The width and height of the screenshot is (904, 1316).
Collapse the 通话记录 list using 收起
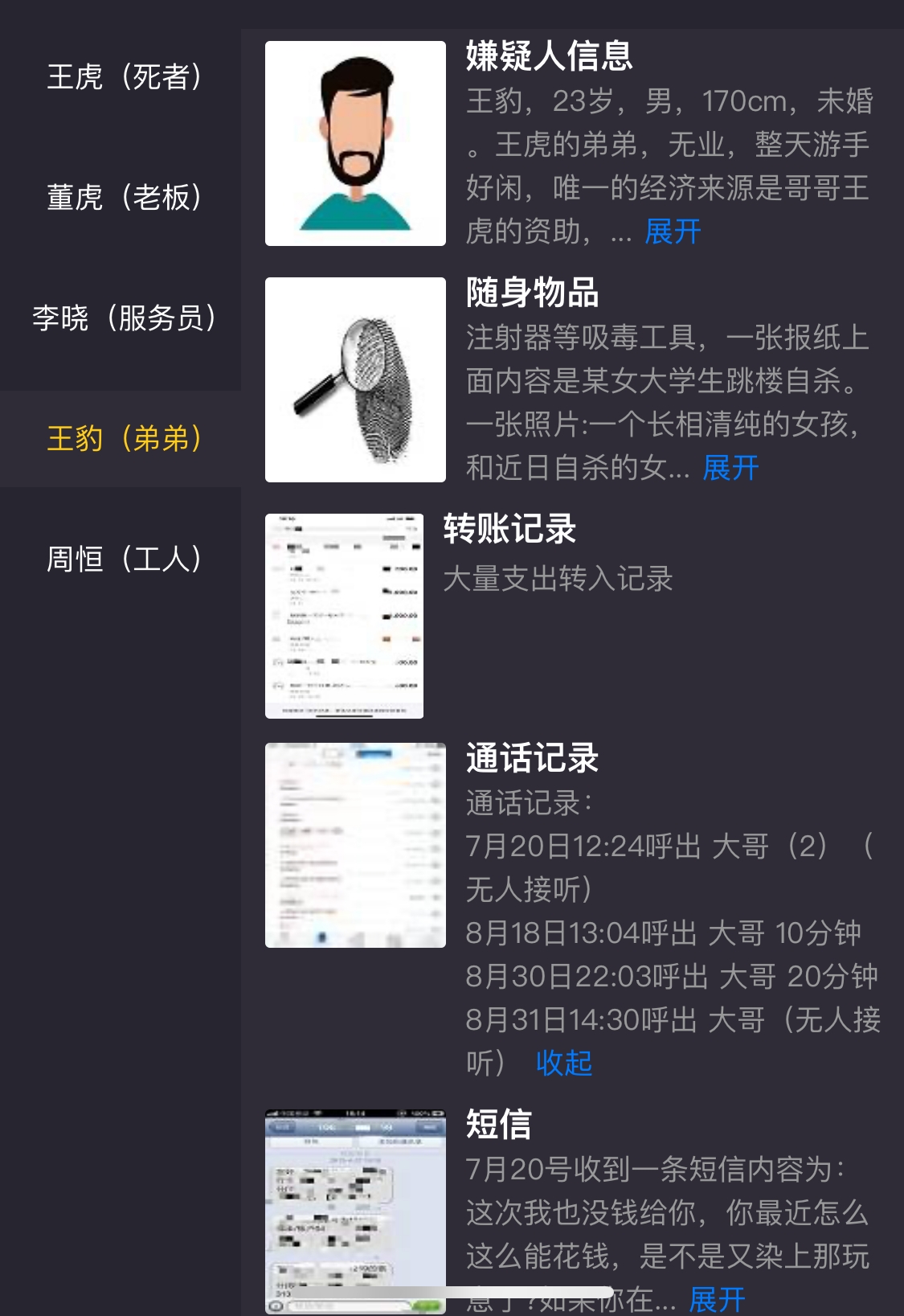coord(563,1063)
